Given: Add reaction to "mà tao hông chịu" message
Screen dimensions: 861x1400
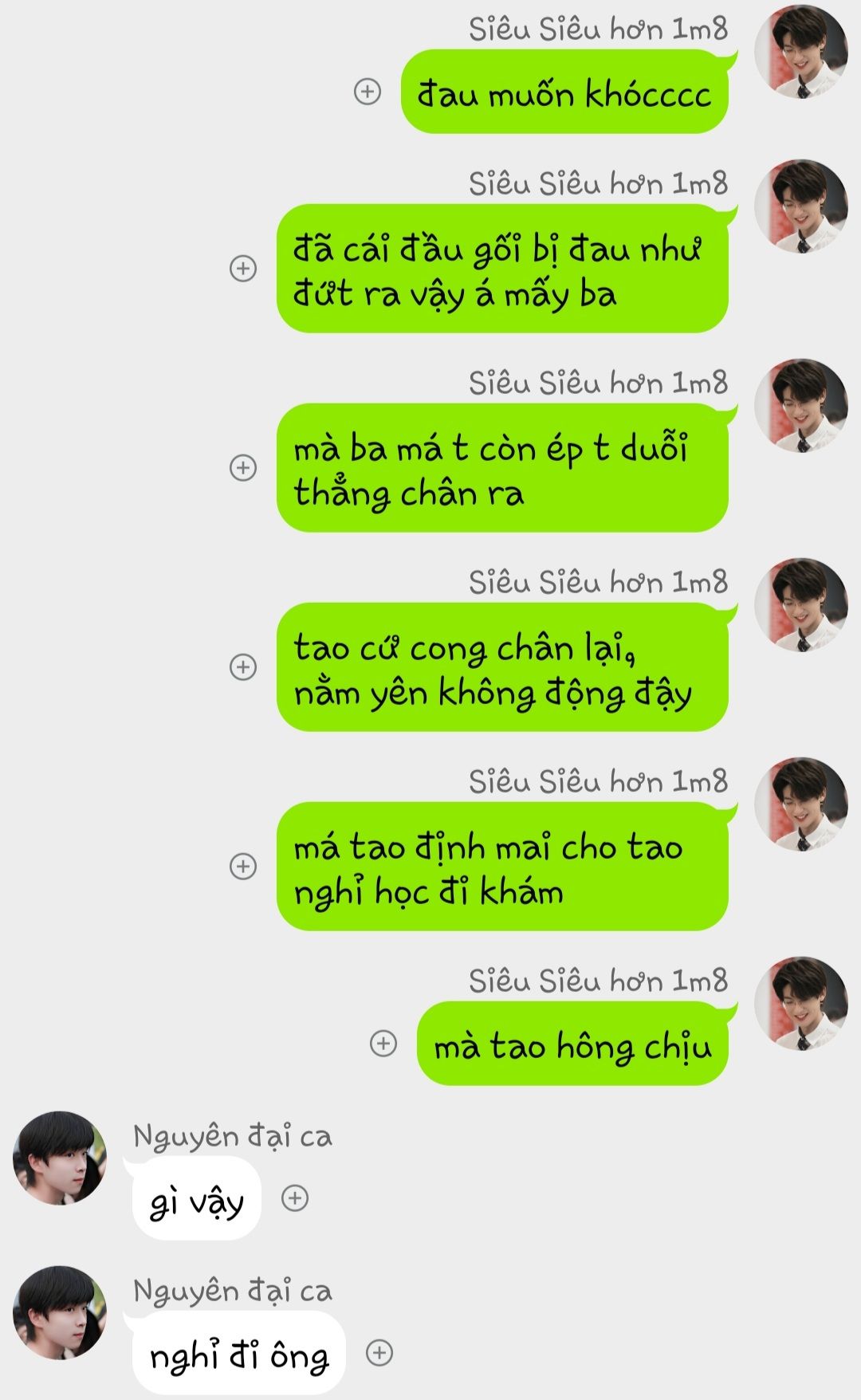Looking at the screenshot, I should (x=383, y=1043).
